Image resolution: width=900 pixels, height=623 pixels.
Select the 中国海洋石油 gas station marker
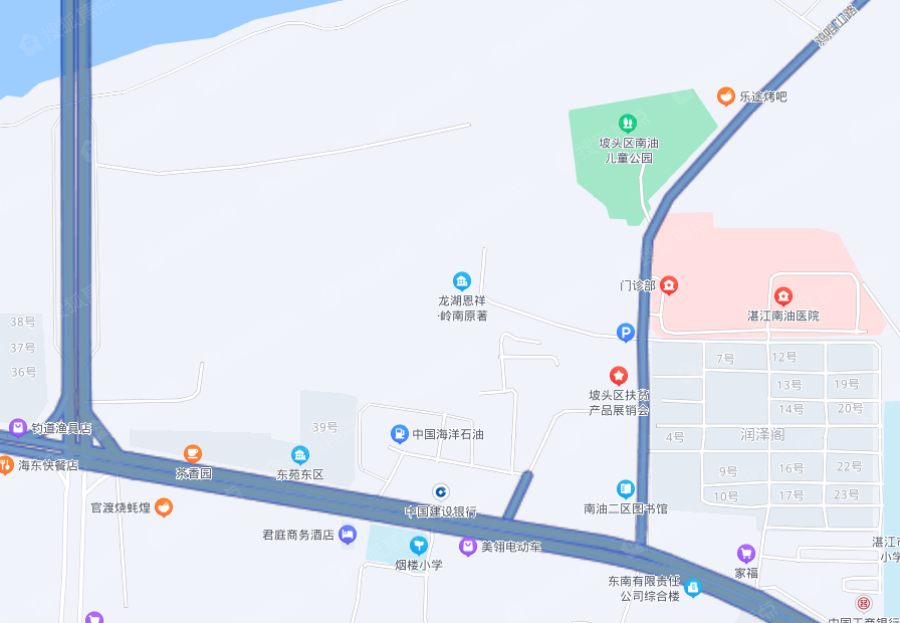pyautogui.click(x=400, y=434)
